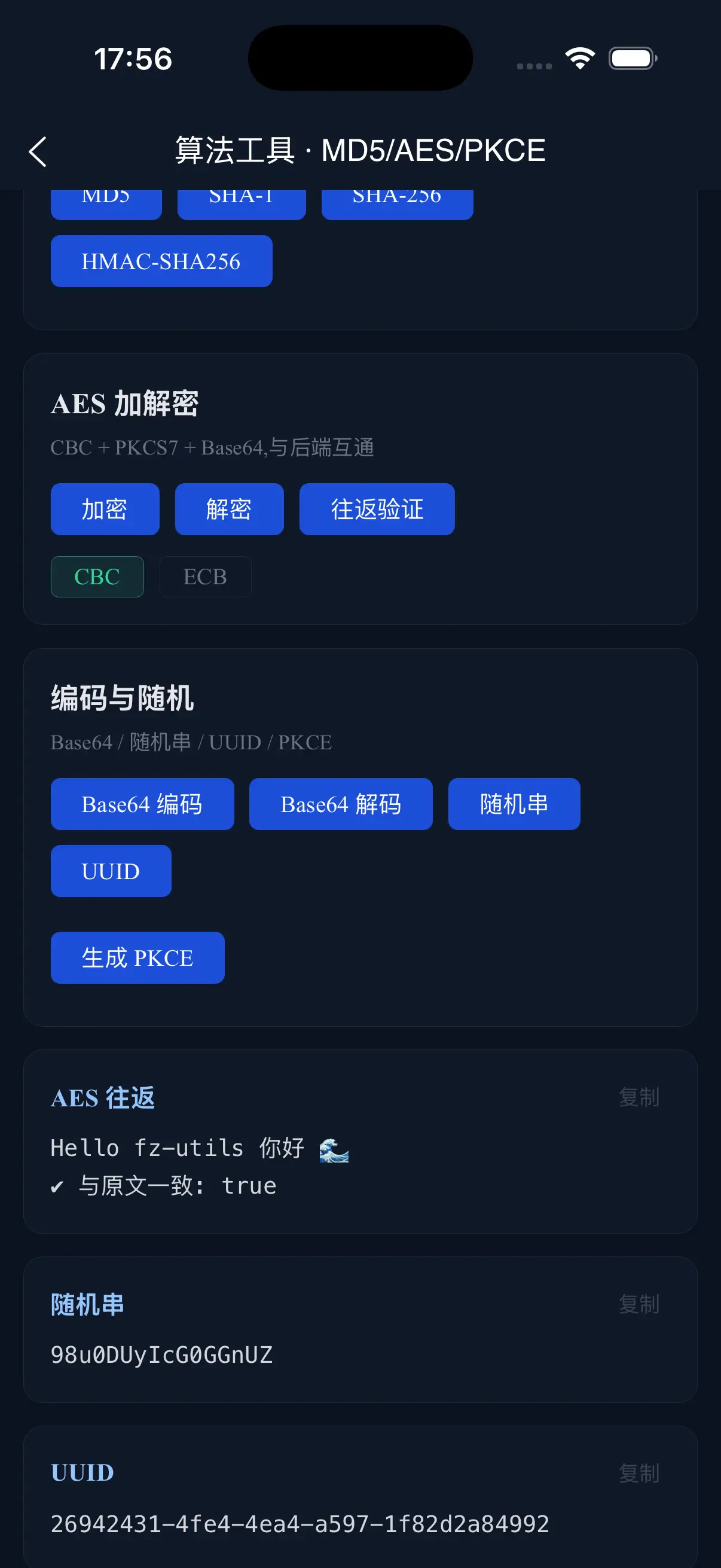721x1568 pixels.
Task: Copy the 随机串 result
Action: pyautogui.click(x=639, y=1304)
